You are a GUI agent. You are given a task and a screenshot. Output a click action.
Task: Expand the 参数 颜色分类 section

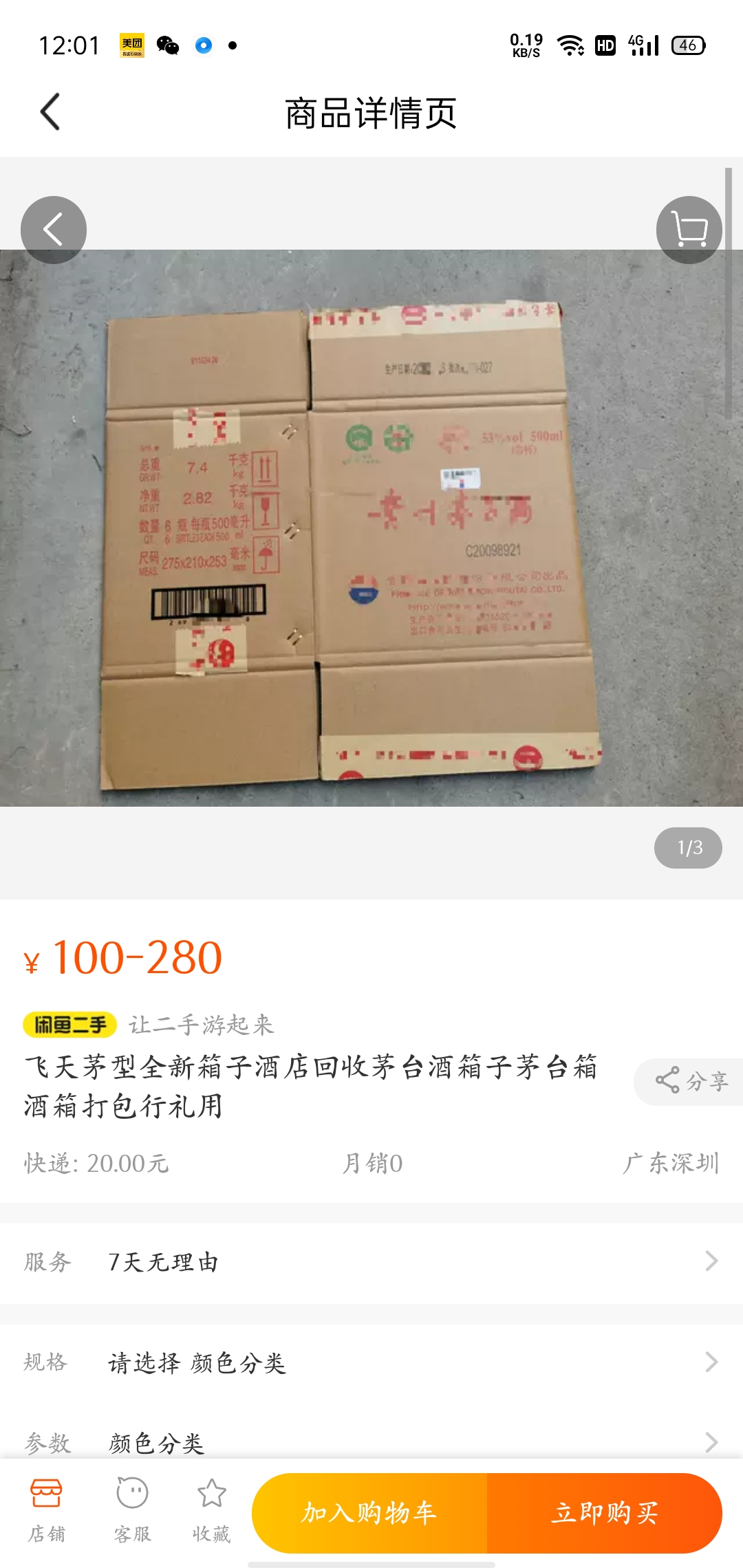click(x=371, y=1444)
